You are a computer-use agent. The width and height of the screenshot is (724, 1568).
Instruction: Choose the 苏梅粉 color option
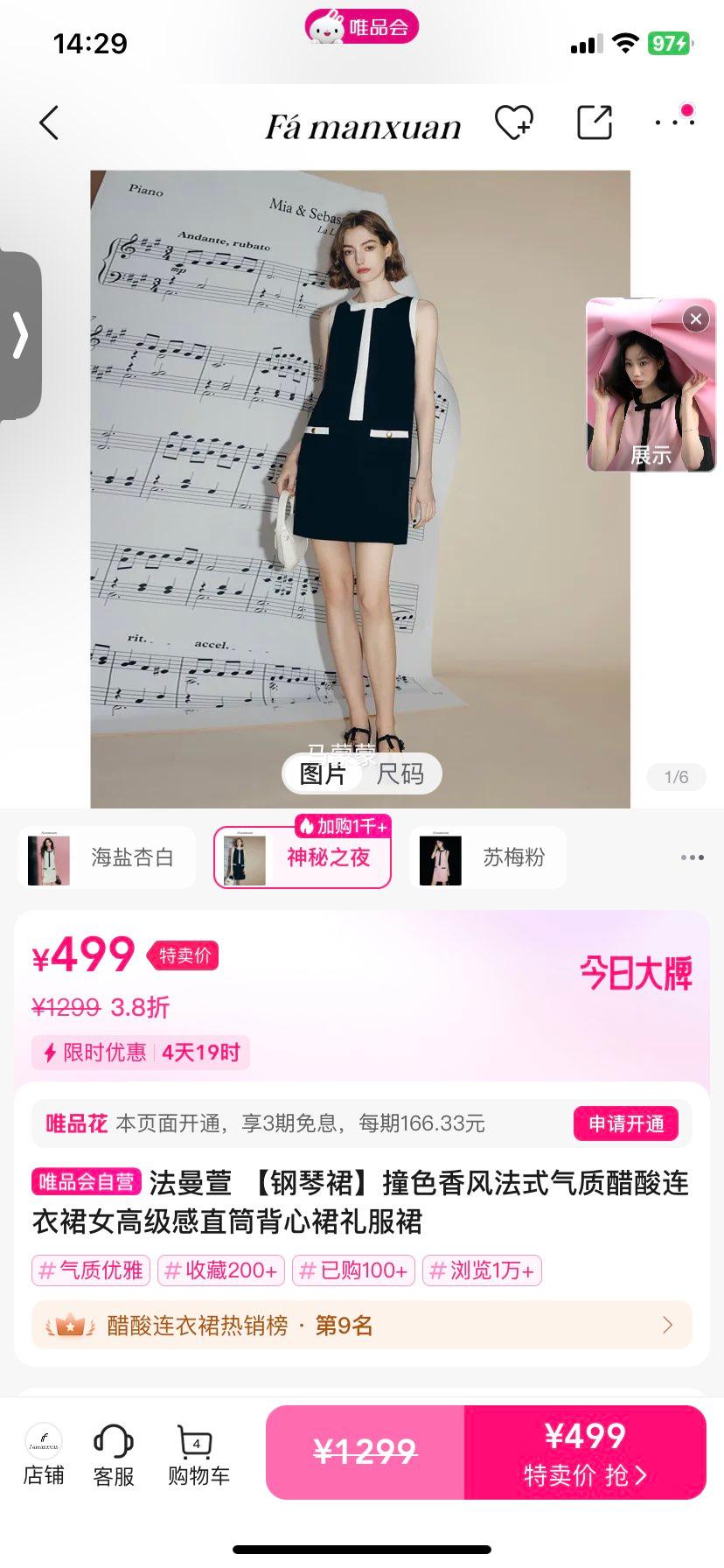488,858
